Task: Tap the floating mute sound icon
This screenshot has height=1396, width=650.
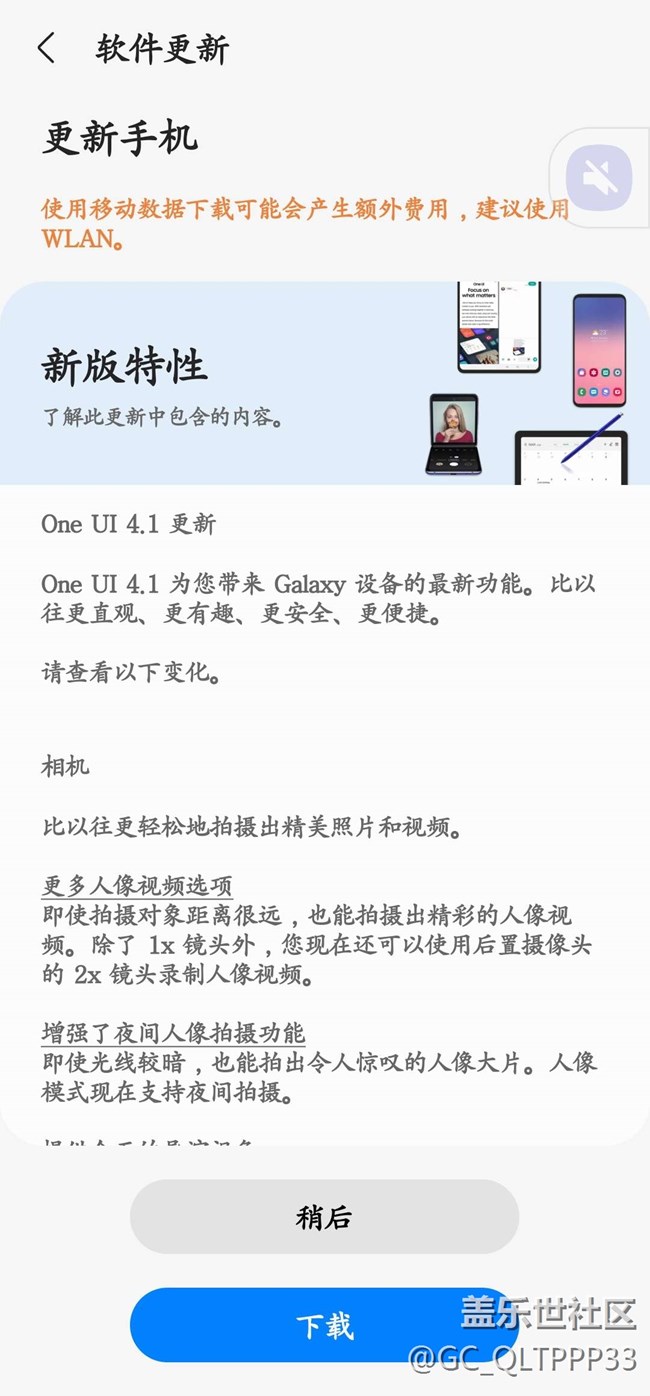Action: (599, 178)
